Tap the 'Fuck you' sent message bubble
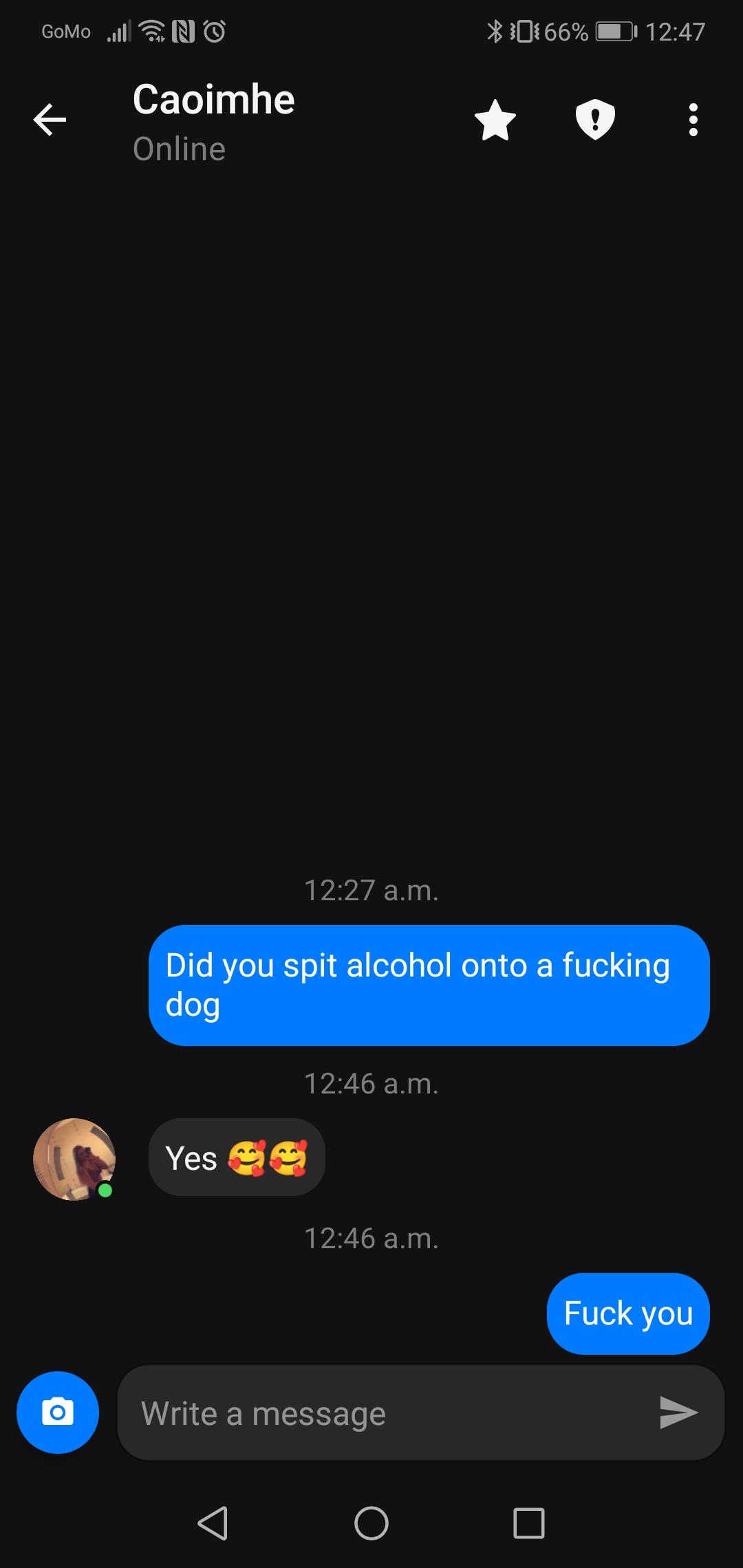The height and width of the screenshot is (1568, 743). 627,1312
